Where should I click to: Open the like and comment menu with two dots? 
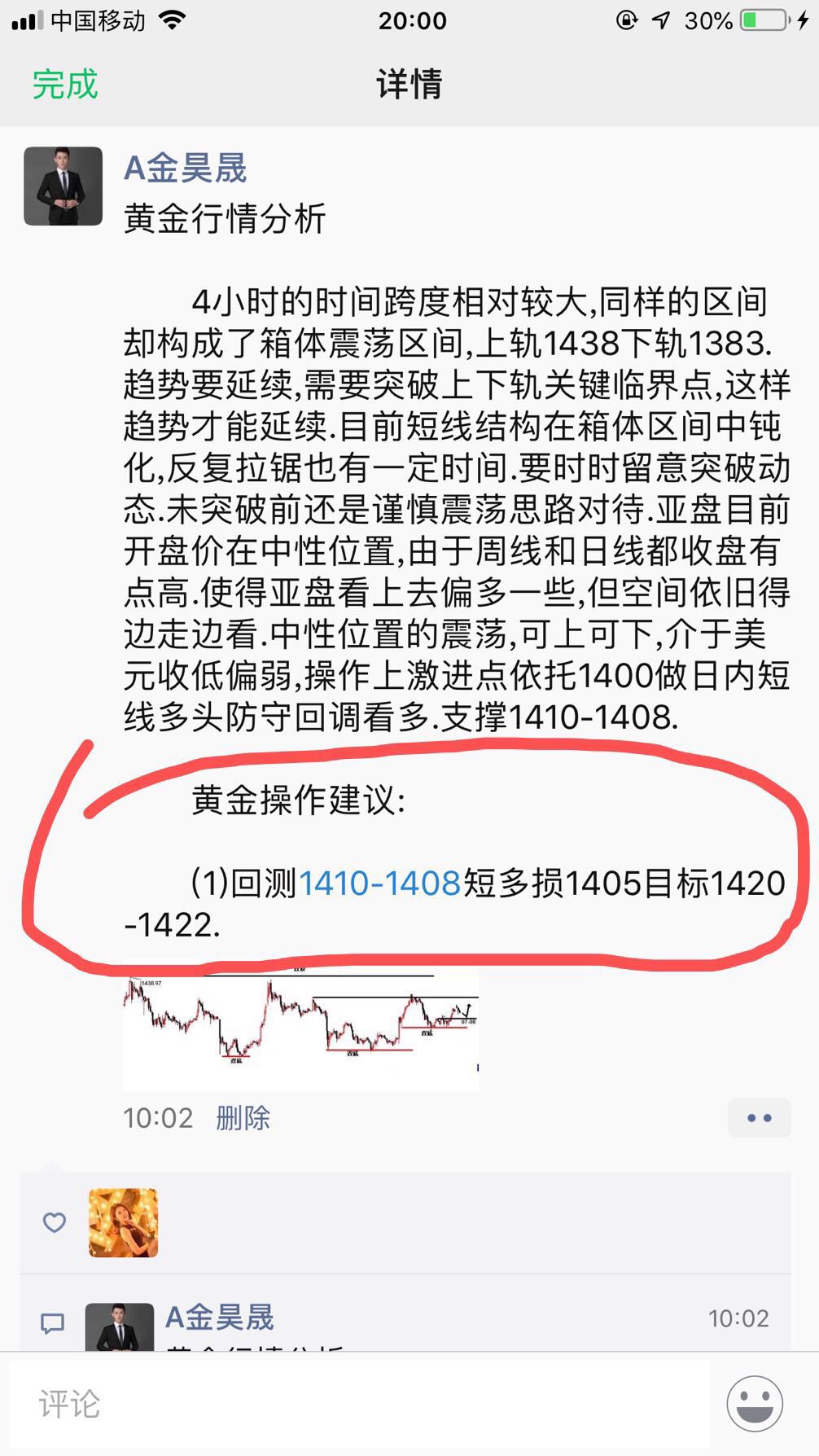(x=759, y=1118)
